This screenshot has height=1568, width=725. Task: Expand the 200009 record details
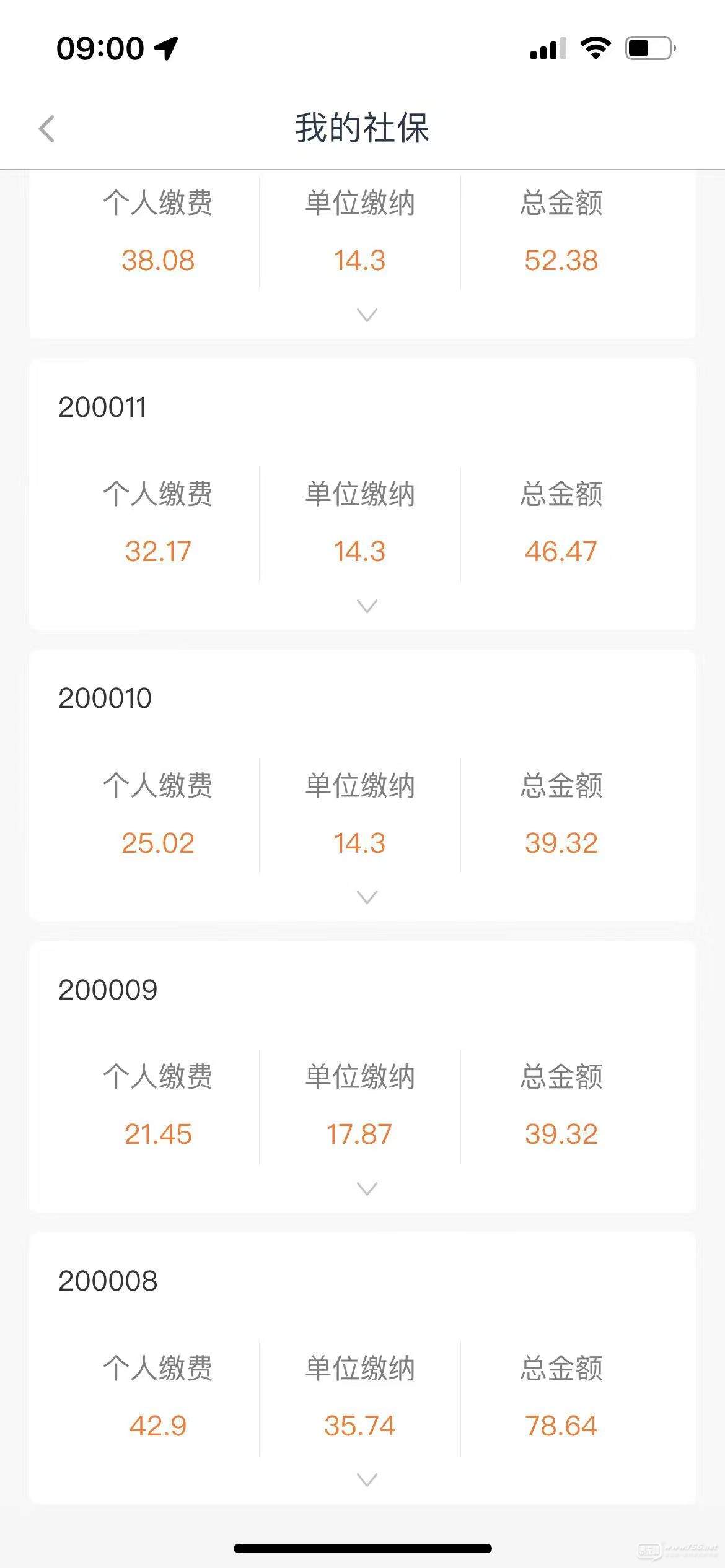click(x=367, y=1188)
